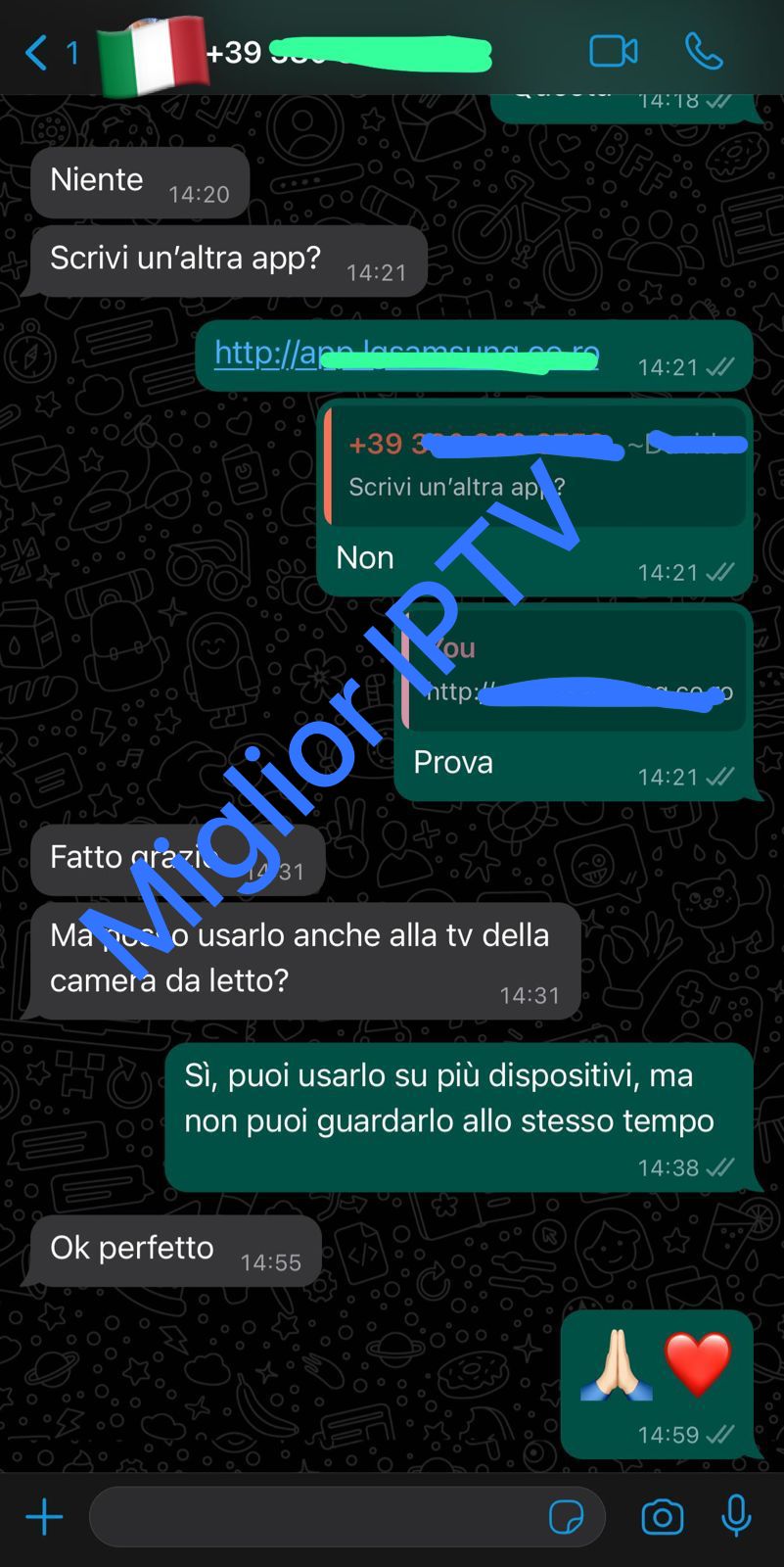This screenshot has width=784, height=1567.
Task: Jump to quoted message above "Non"
Action: [534, 466]
